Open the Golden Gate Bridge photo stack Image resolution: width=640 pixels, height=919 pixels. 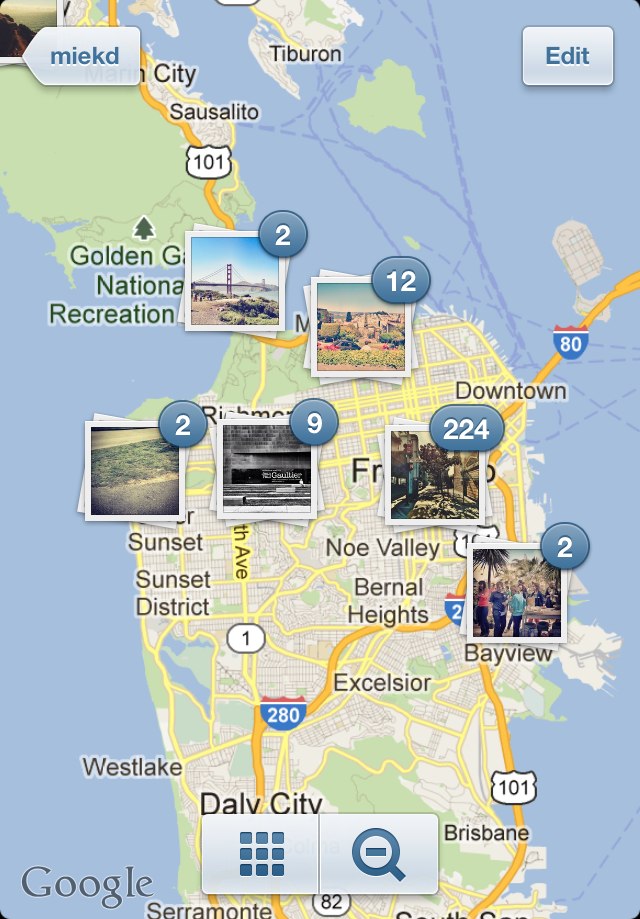click(x=234, y=277)
